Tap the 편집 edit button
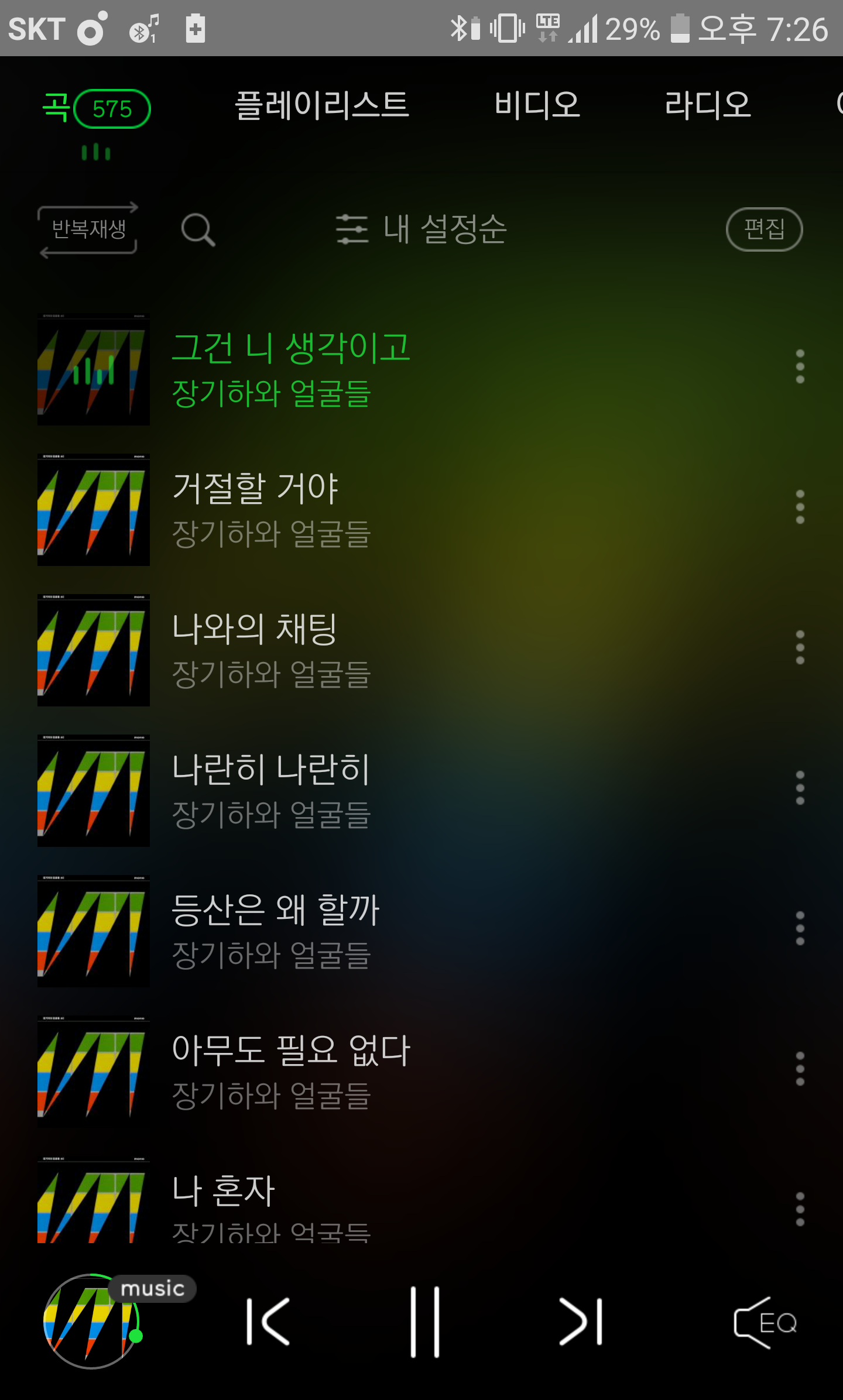Image resolution: width=843 pixels, height=1400 pixels. (x=764, y=229)
